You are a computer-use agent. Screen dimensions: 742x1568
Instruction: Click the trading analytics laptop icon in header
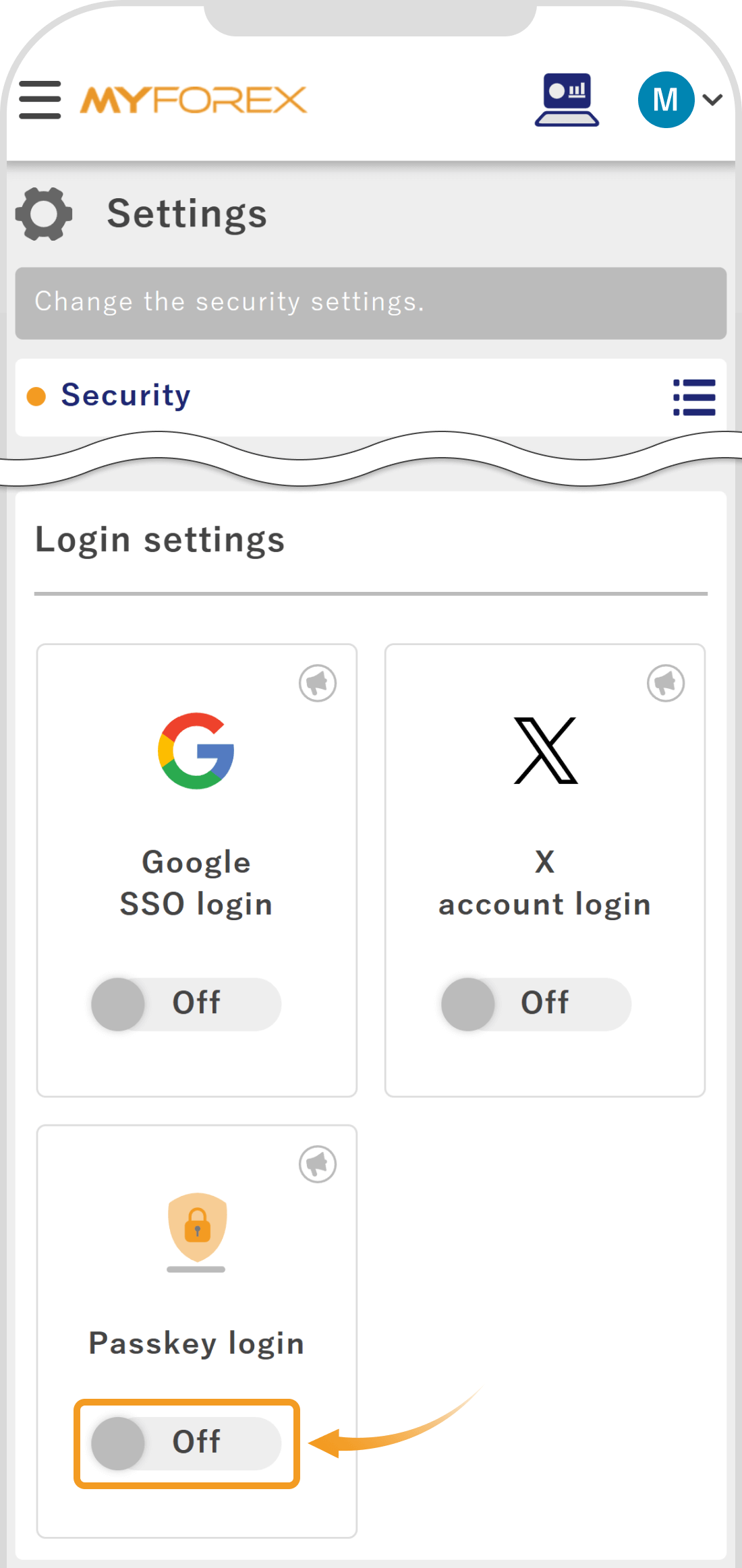tap(566, 100)
